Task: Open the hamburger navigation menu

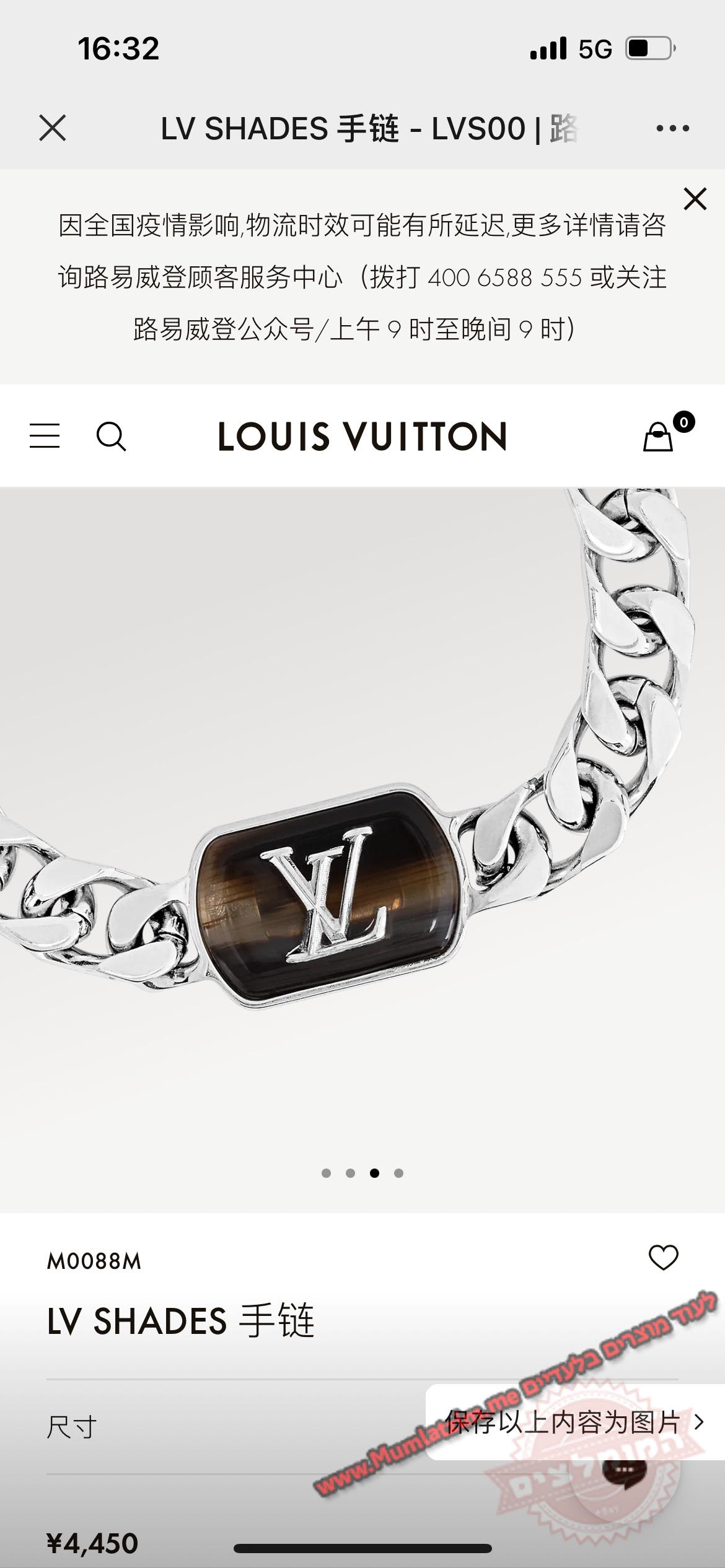Action: pos(45,436)
